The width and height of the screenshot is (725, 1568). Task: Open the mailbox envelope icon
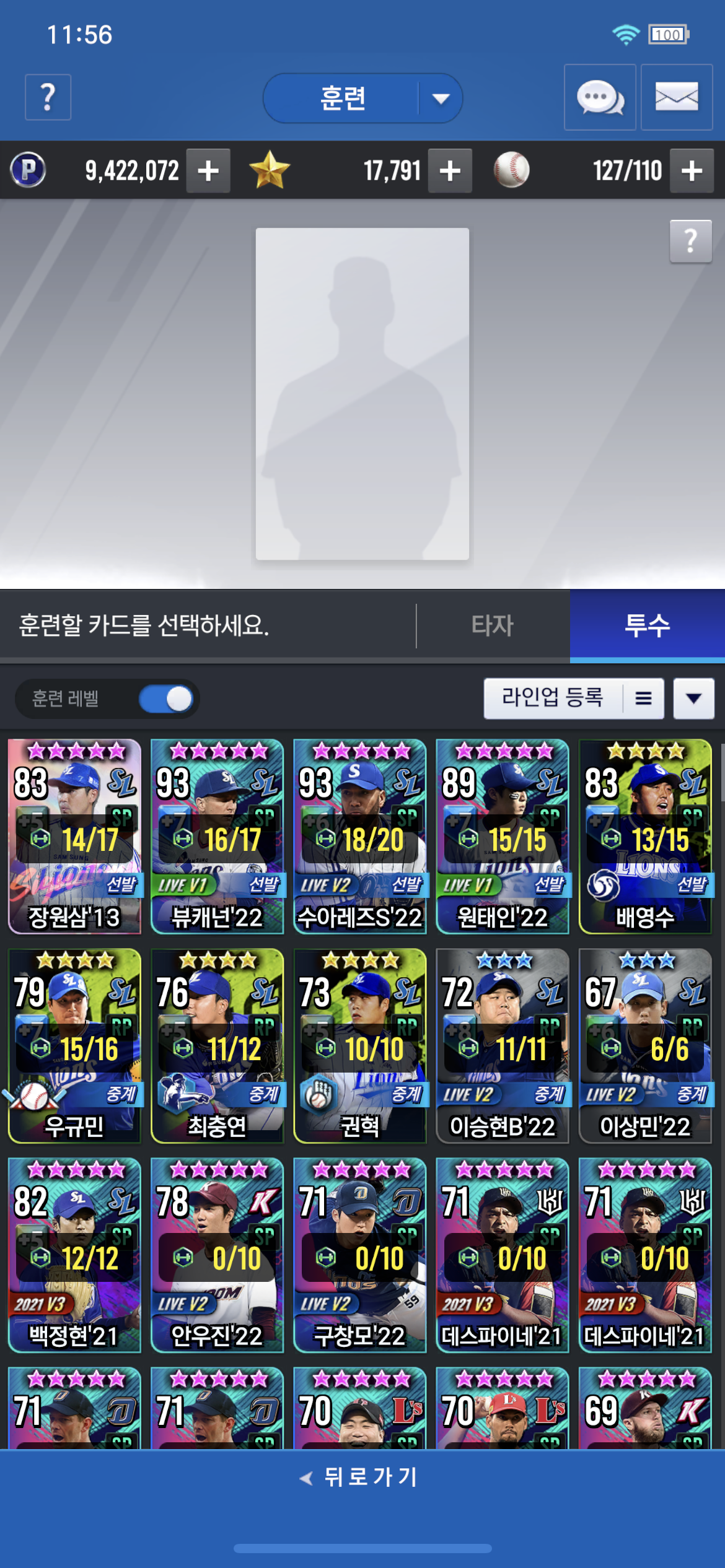tap(677, 97)
